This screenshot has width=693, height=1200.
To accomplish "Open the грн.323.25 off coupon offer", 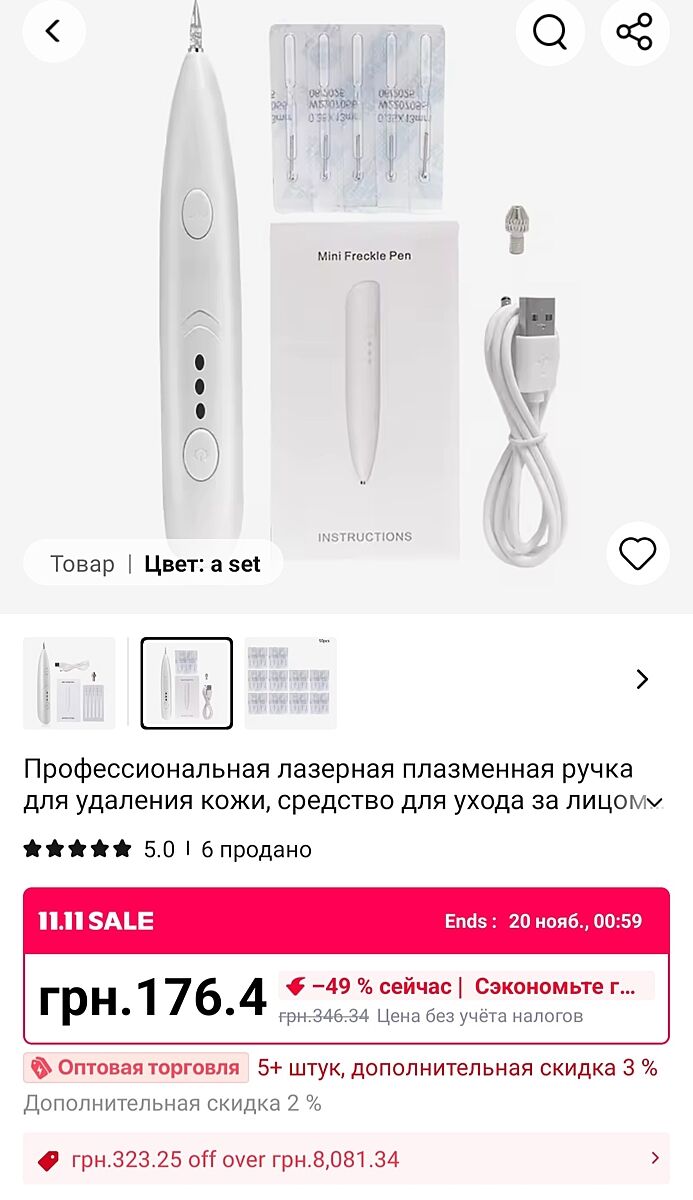I will [346, 1160].
